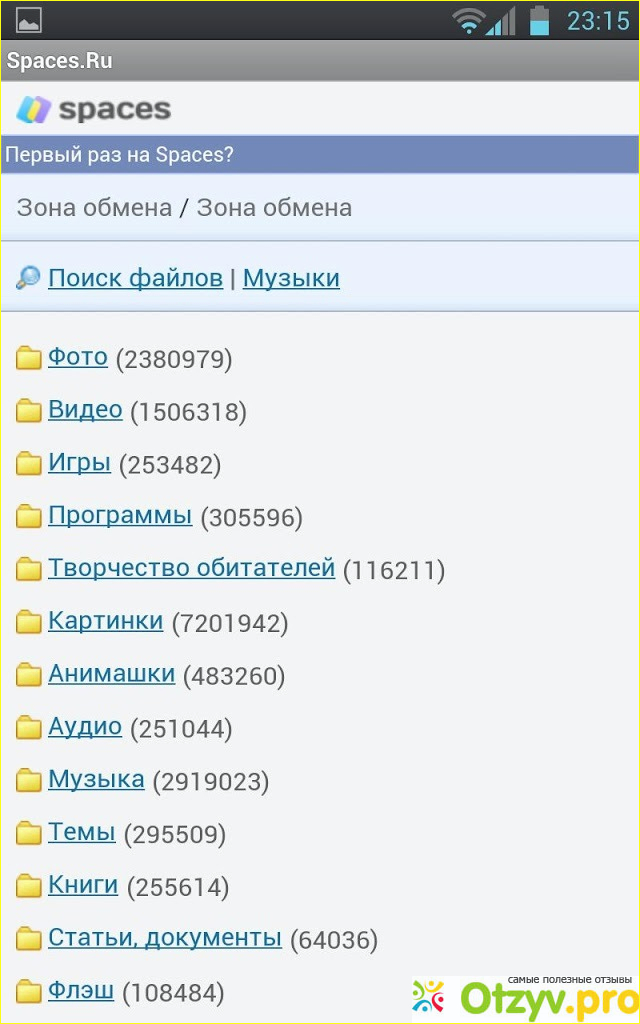Viewport: 640px width, 1024px height.
Task: Browse the Картинки folder
Action: point(105,621)
